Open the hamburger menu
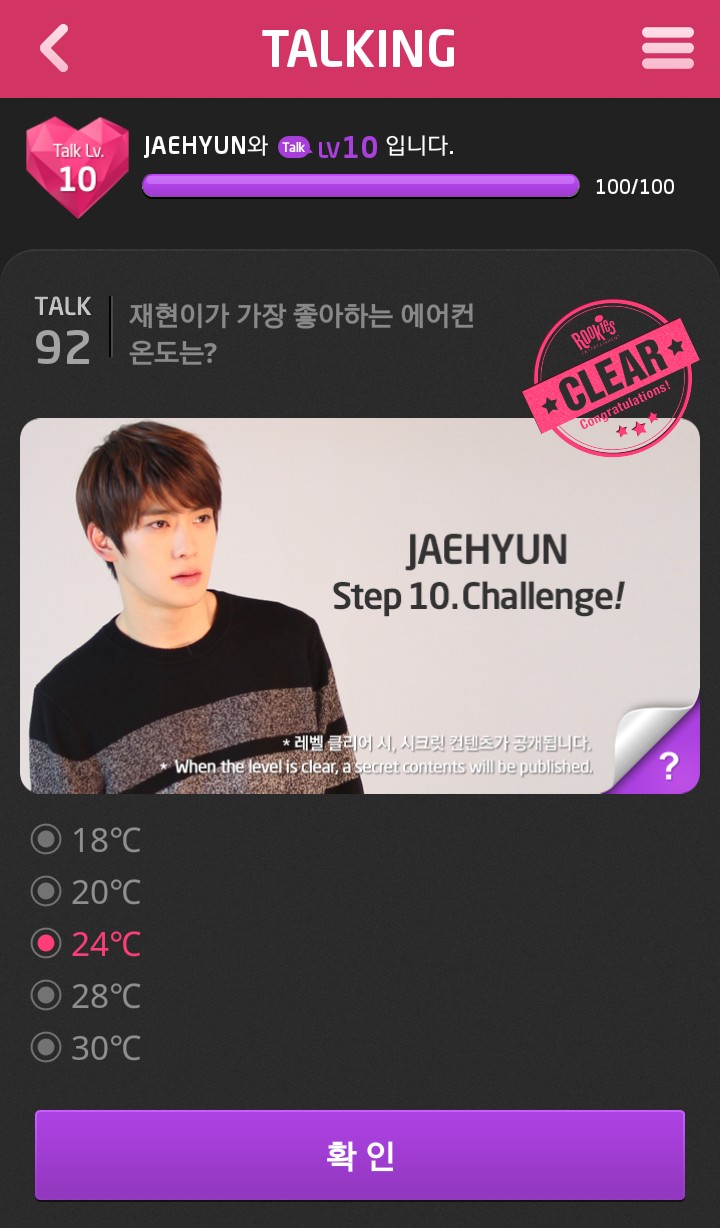Screen dimensions: 720x1228 pos(667,48)
